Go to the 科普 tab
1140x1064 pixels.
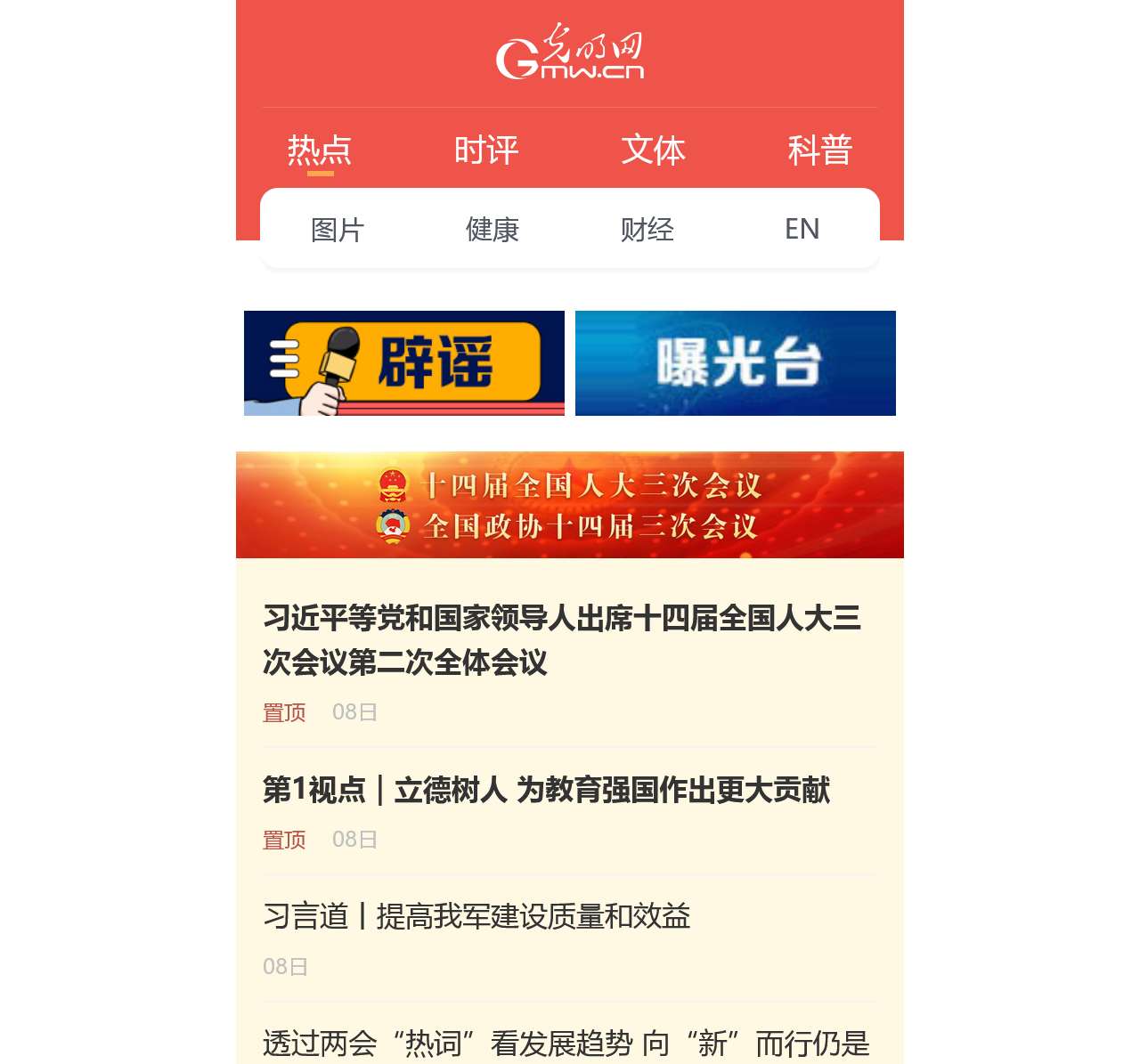tap(819, 150)
